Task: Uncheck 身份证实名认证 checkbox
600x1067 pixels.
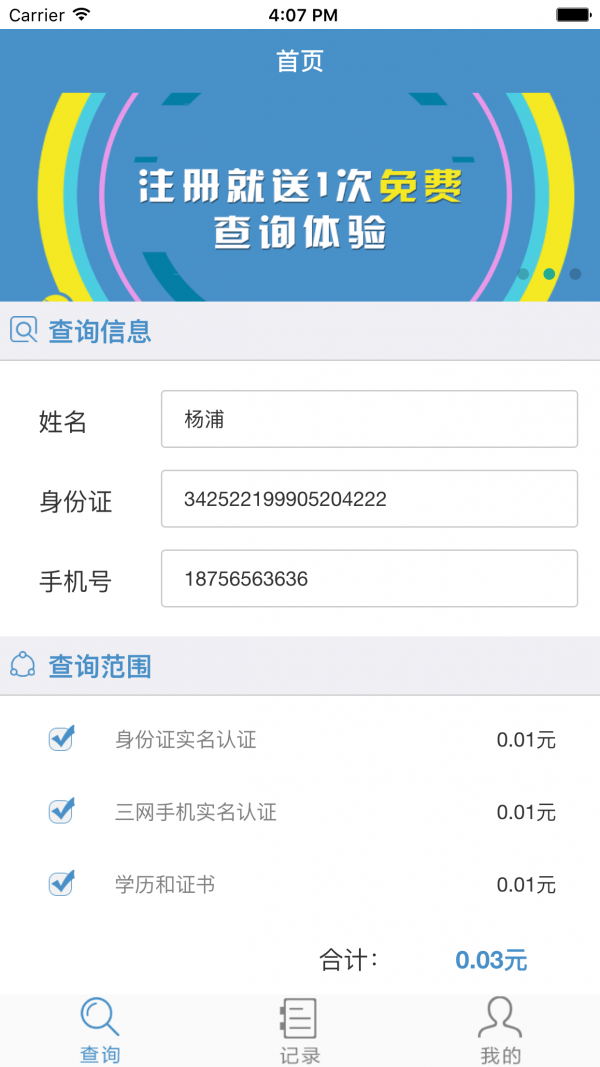Action: coord(62,739)
